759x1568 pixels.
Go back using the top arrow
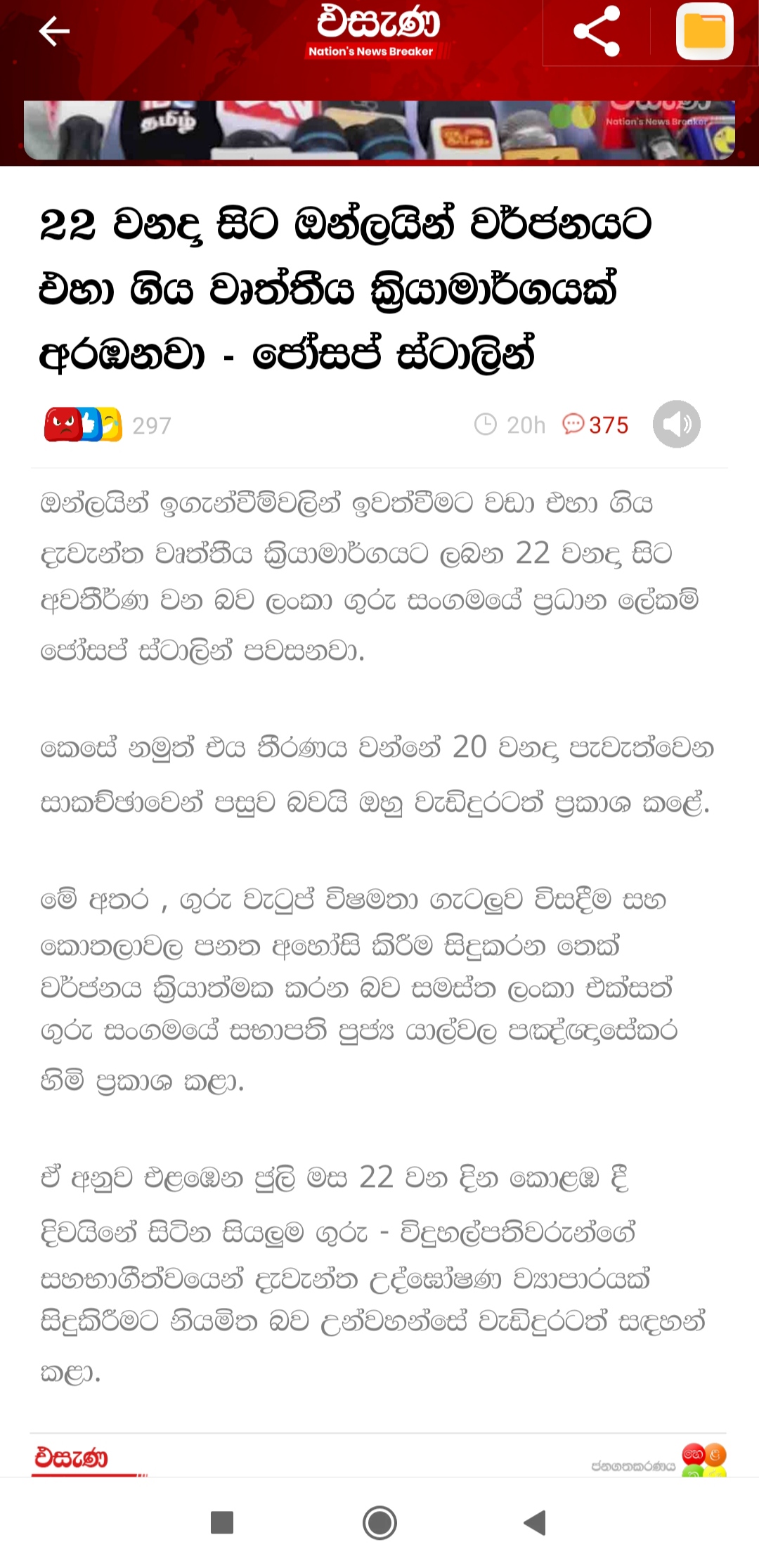pyautogui.click(x=54, y=32)
